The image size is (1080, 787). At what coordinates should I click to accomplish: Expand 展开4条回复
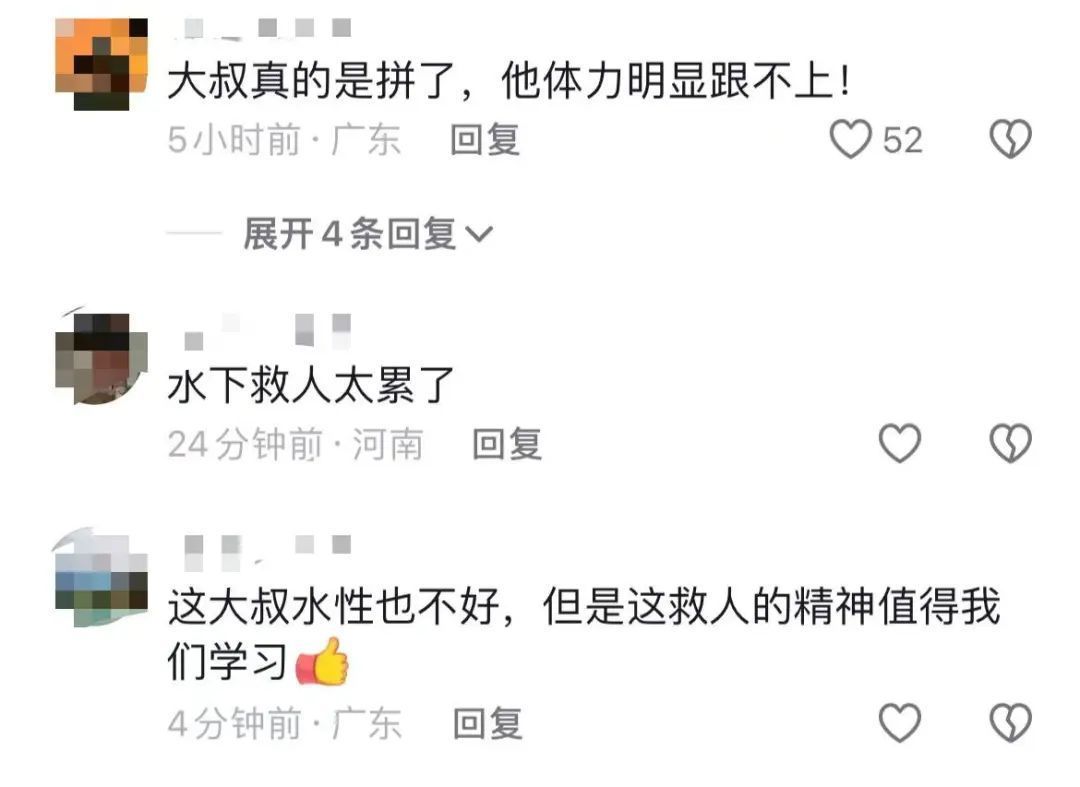[367, 234]
